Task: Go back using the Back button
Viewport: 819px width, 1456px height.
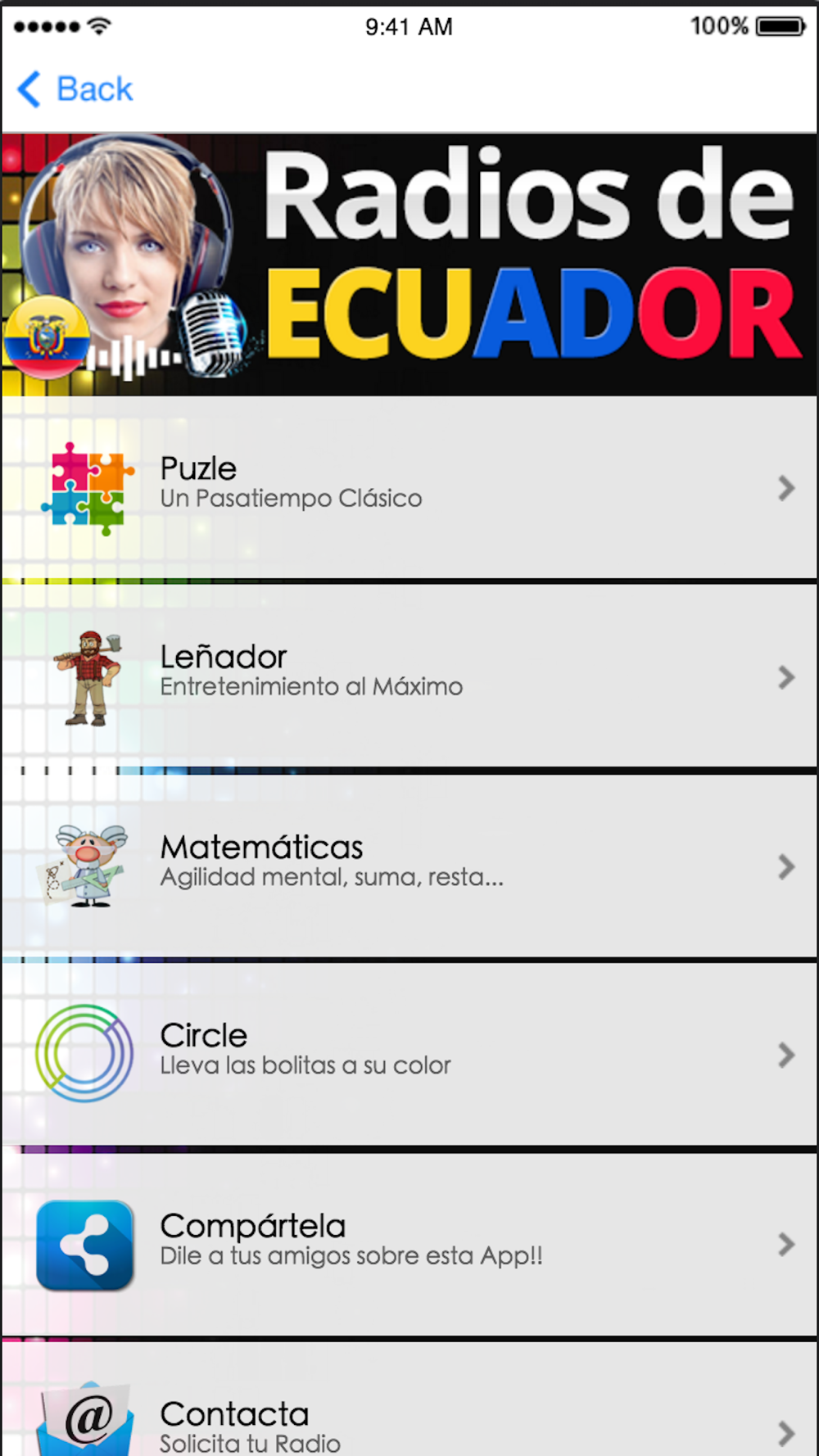Action: tap(75, 88)
